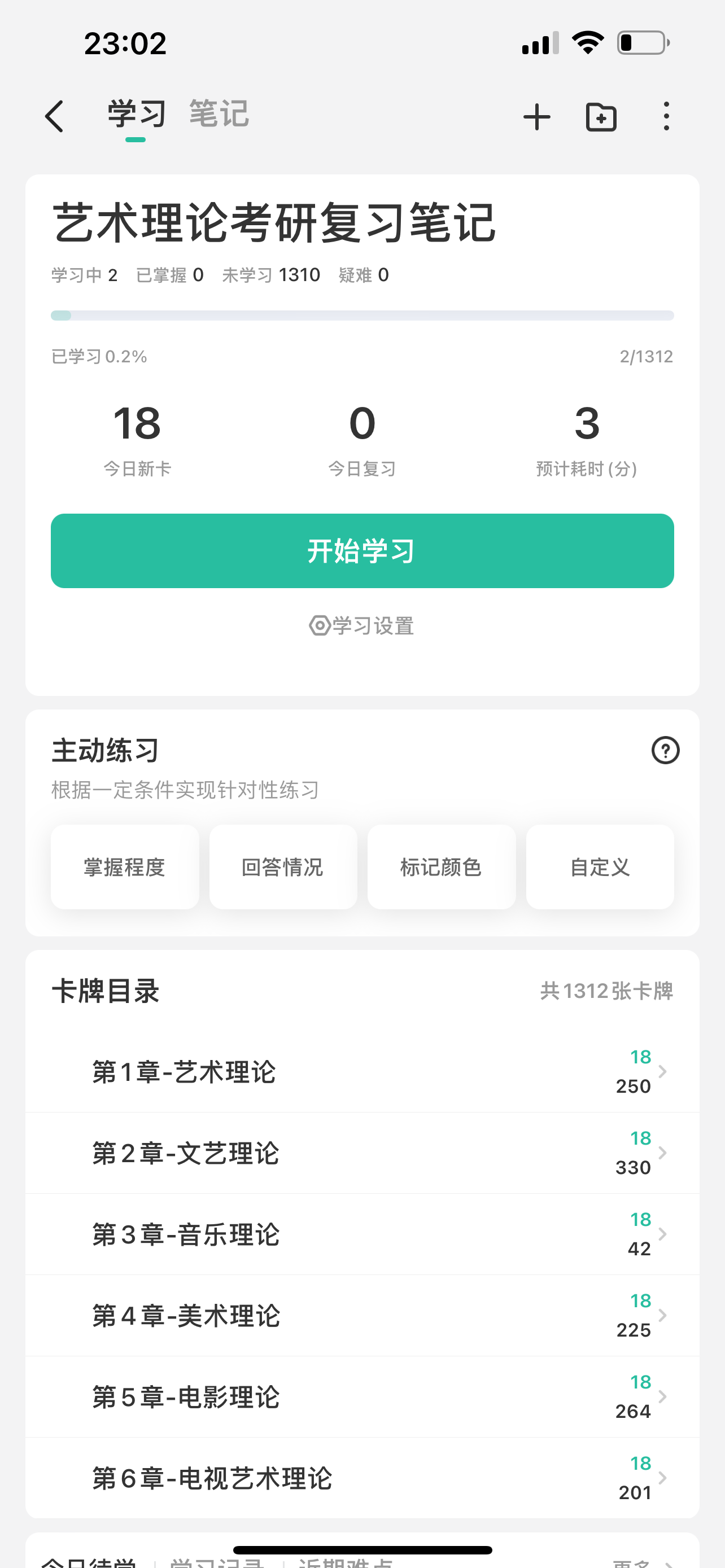Open 第2章-文艺理论
The image size is (725, 1568).
click(362, 1153)
